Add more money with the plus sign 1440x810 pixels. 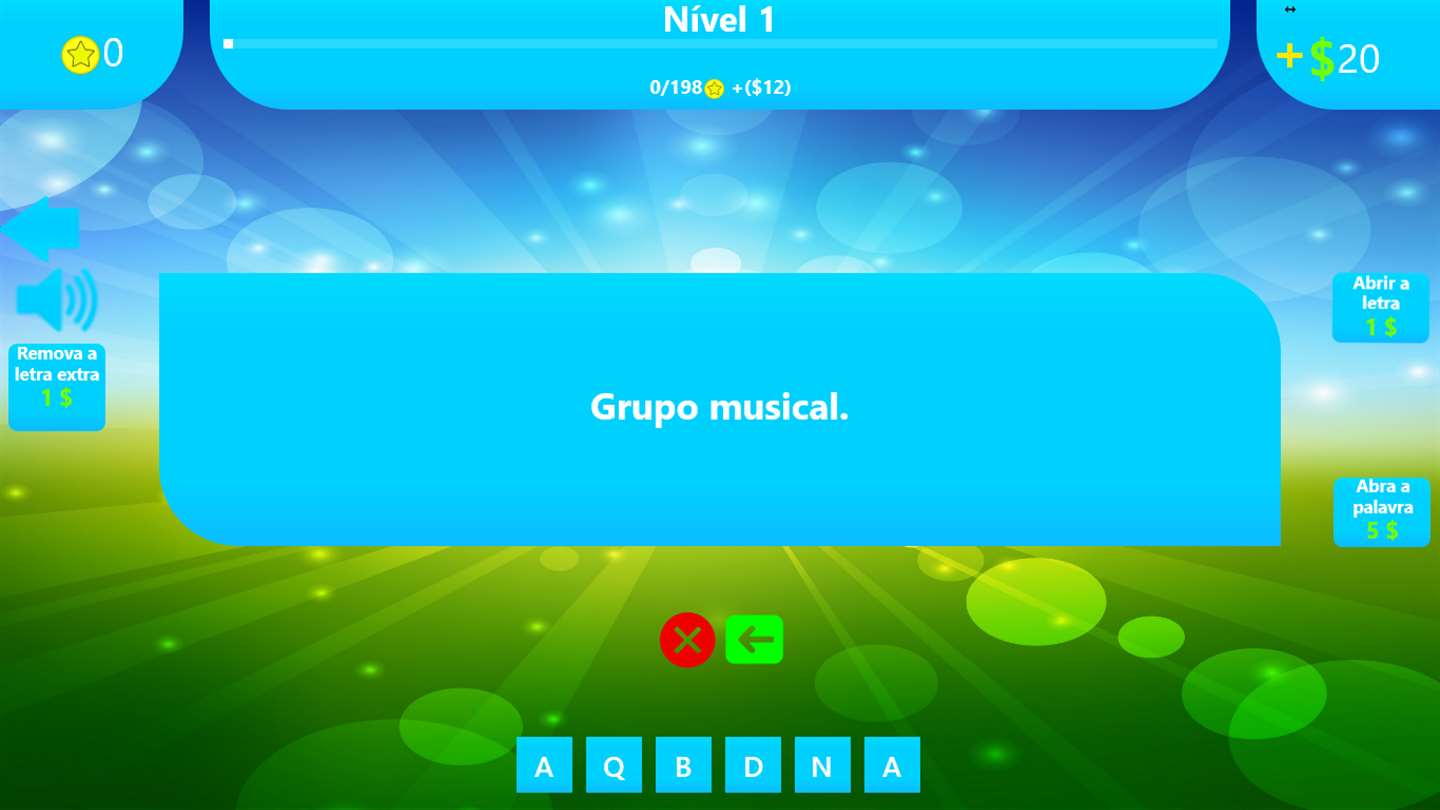[x=1290, y=57]
